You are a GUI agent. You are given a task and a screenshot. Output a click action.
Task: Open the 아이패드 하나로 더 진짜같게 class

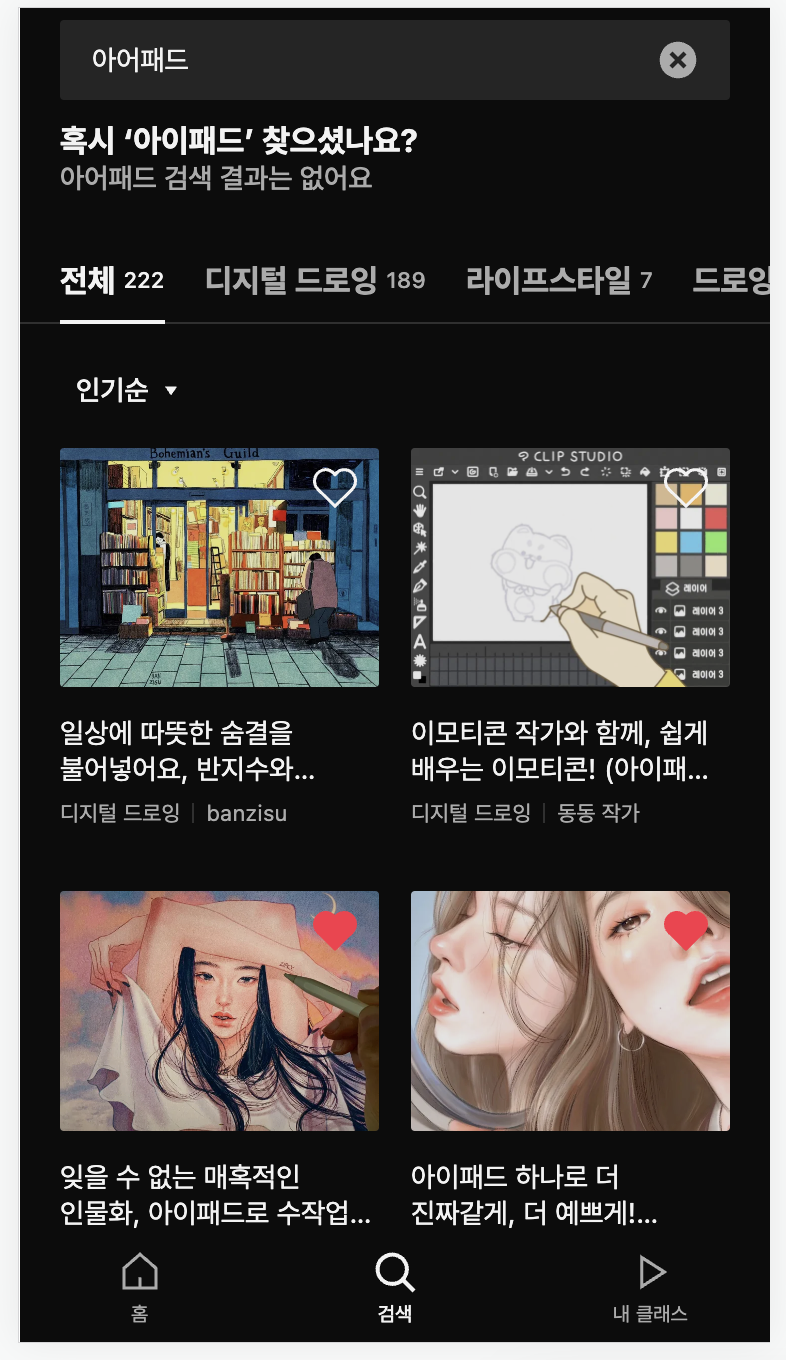point(570,1060)
